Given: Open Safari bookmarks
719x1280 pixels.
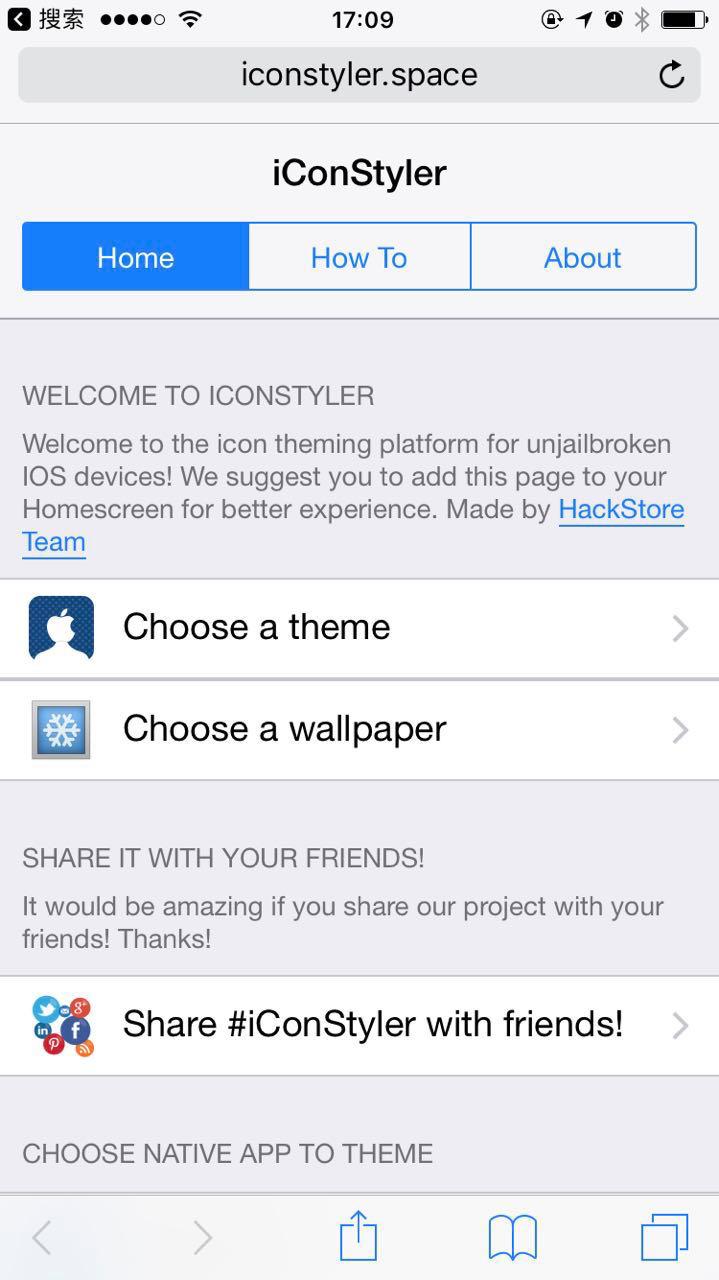Looking at the screenshot, I should coord(512,1237).
